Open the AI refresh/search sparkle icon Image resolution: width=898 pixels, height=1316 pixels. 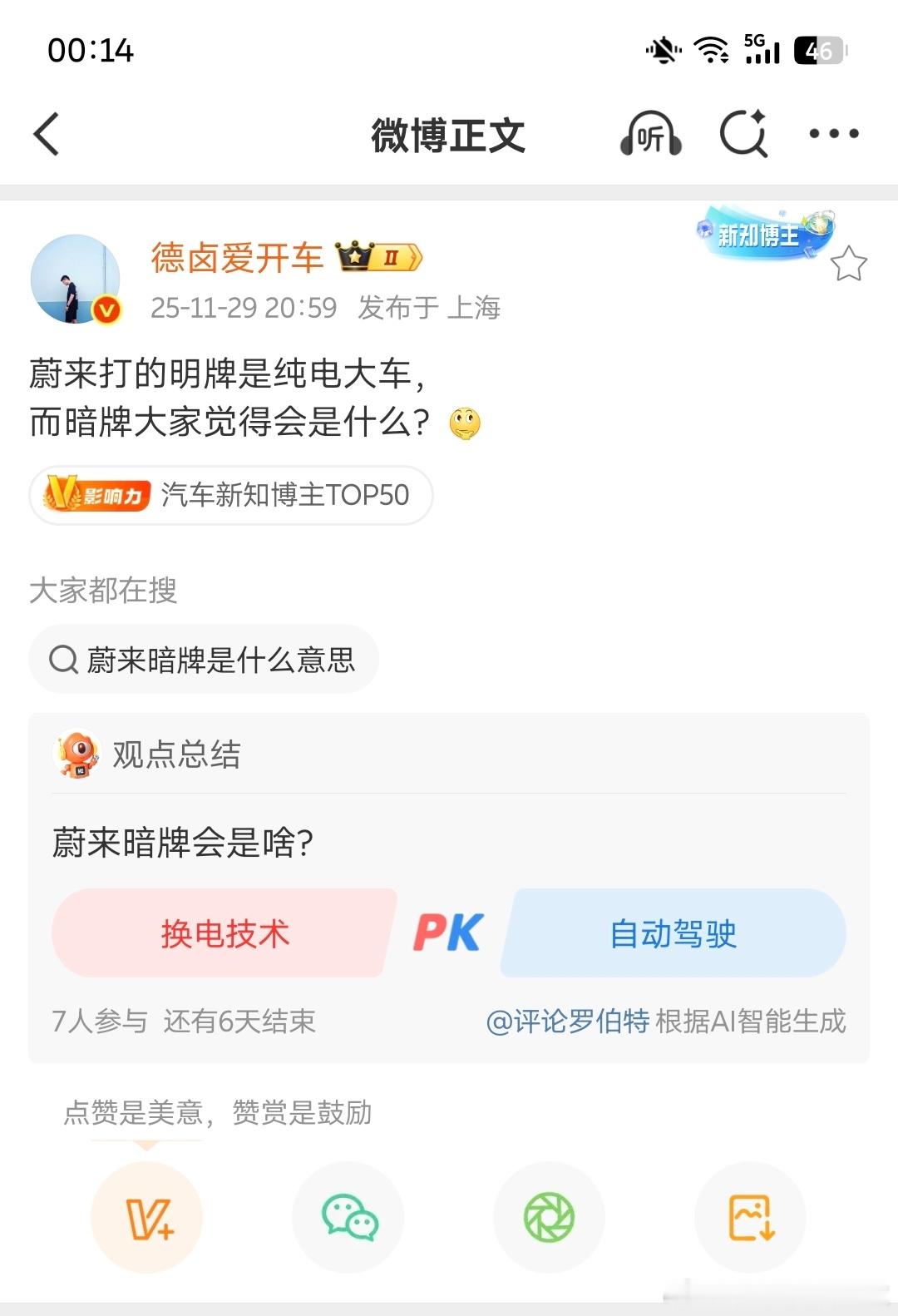coord(744,133)
